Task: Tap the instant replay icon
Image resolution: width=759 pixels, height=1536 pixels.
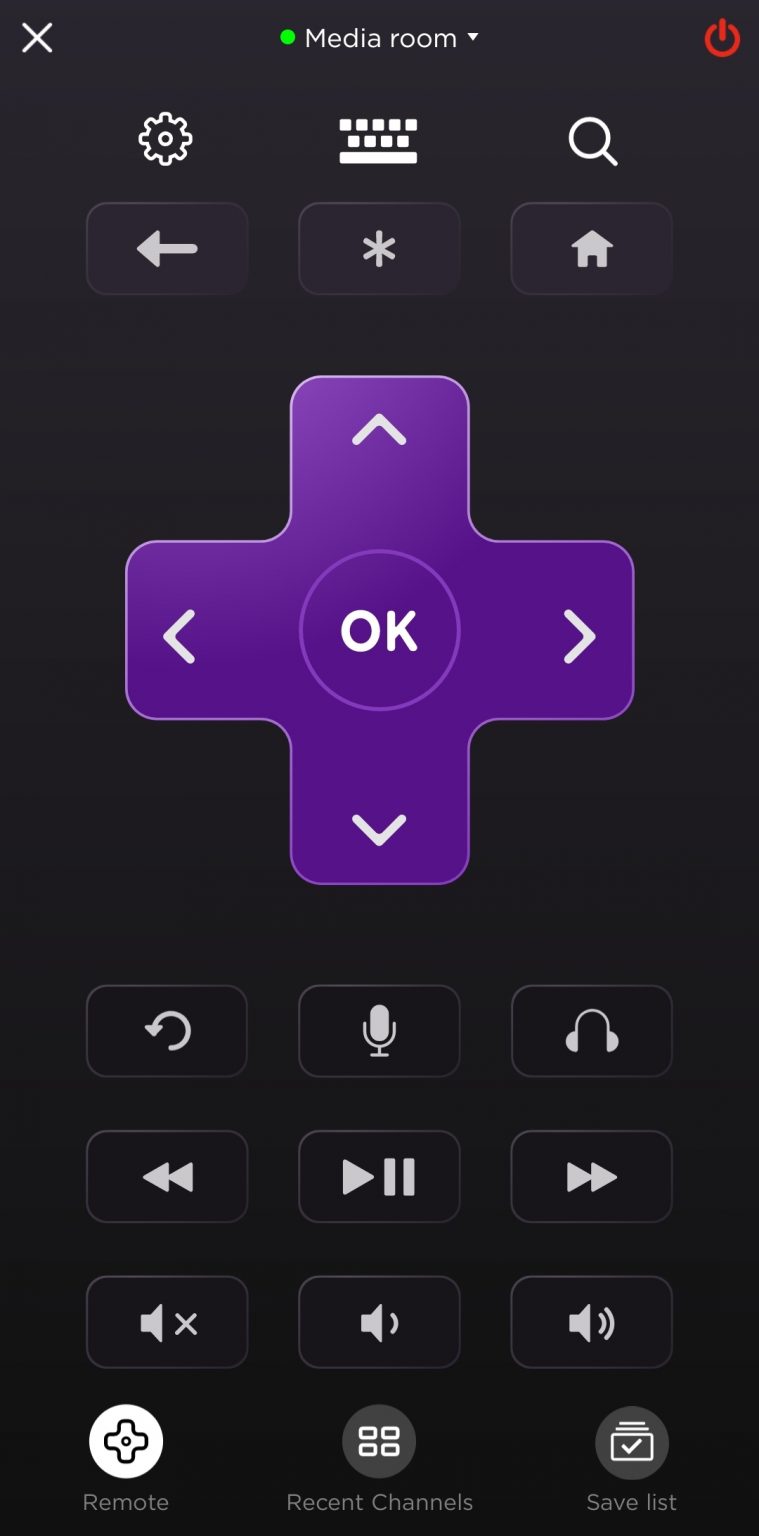Action: (x=166, y=1031)
